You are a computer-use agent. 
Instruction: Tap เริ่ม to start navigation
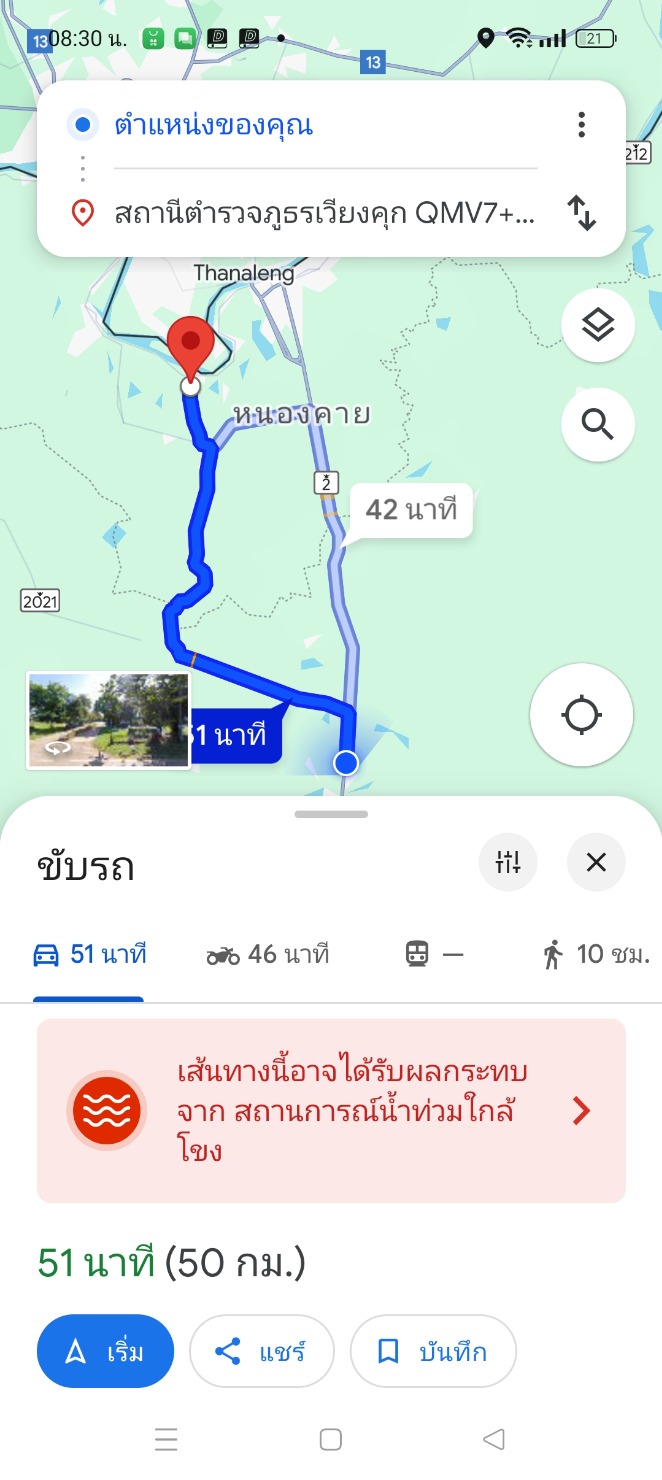click(105, 1352)
